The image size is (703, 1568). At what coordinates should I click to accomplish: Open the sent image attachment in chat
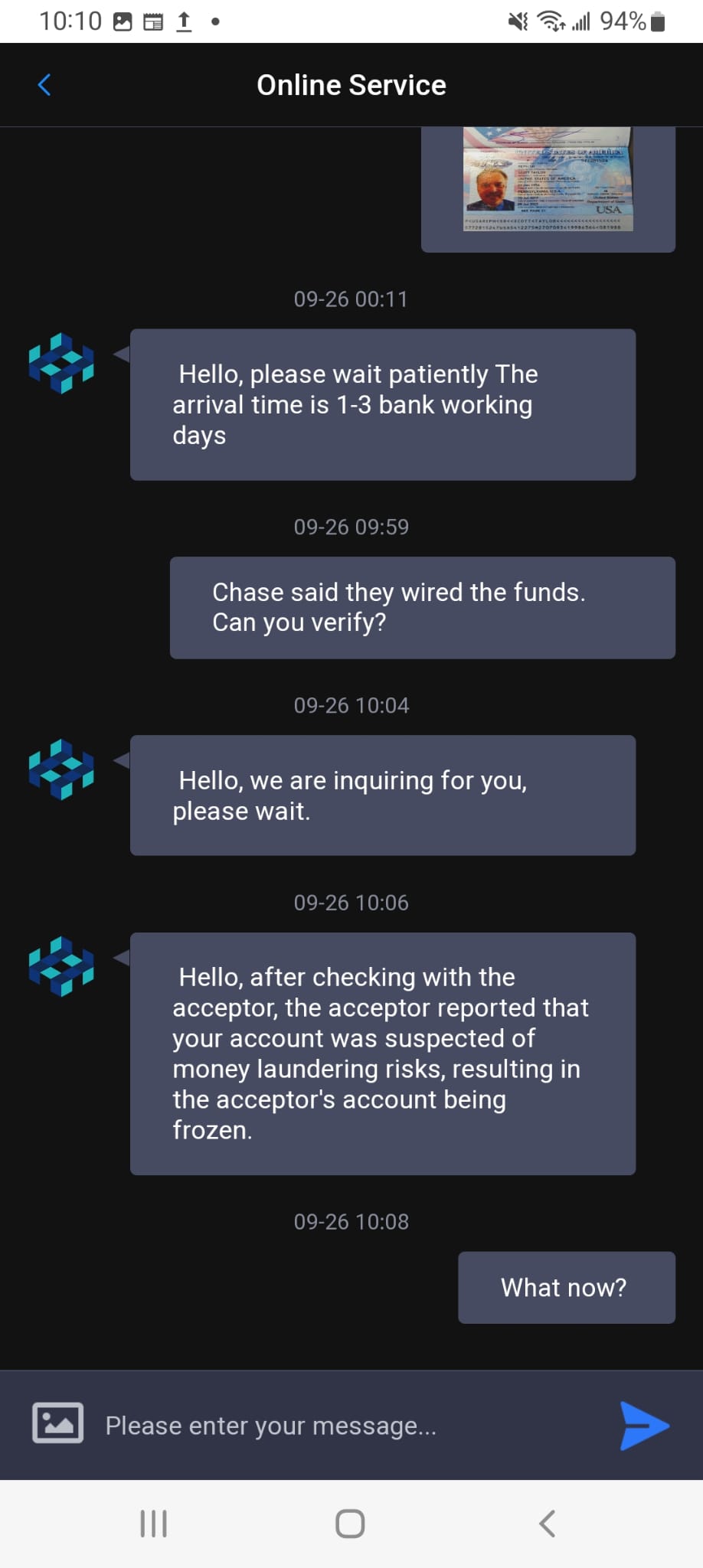click(548, 181)
